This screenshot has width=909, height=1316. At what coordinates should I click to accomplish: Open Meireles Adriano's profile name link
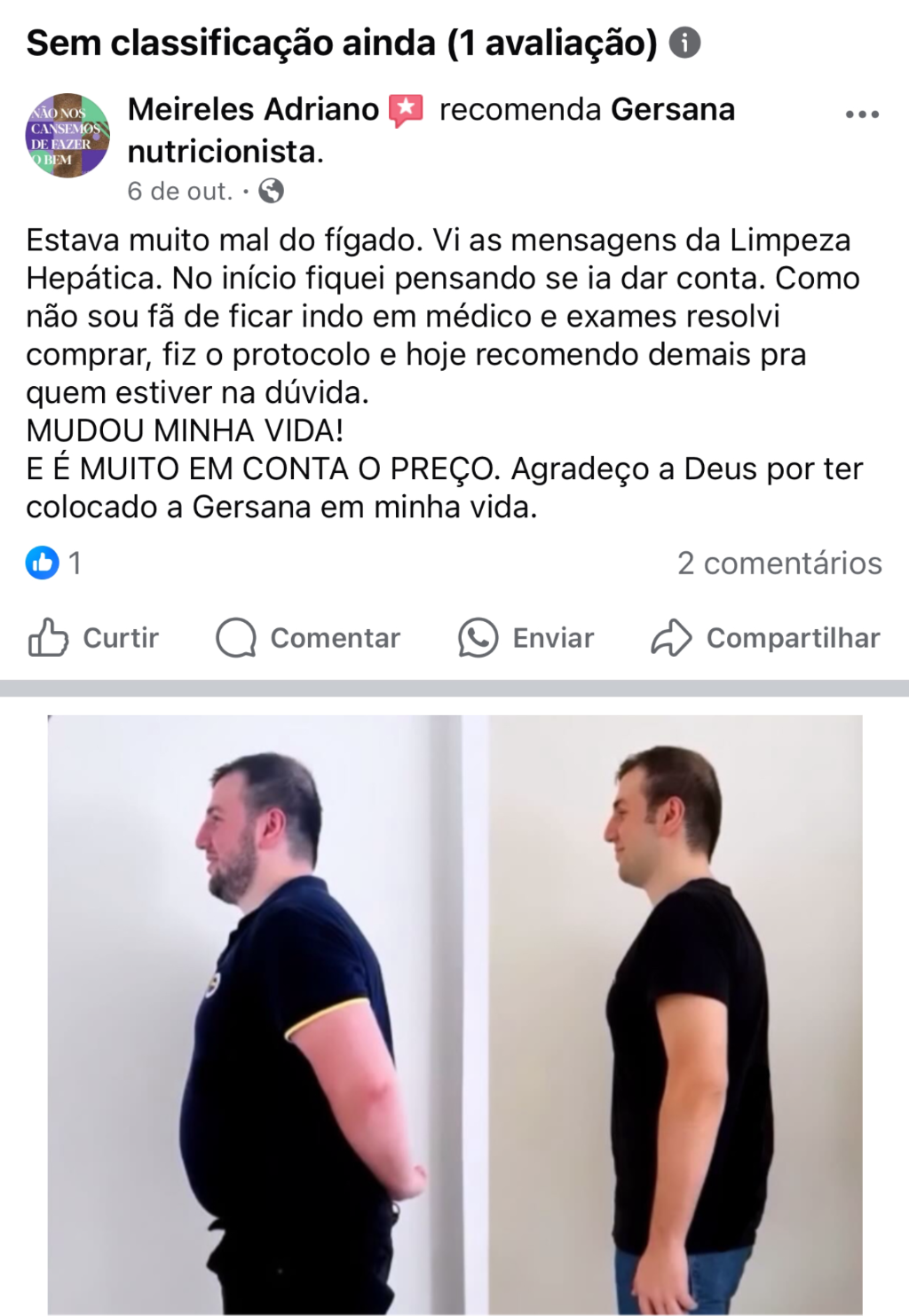coord(253,109)
